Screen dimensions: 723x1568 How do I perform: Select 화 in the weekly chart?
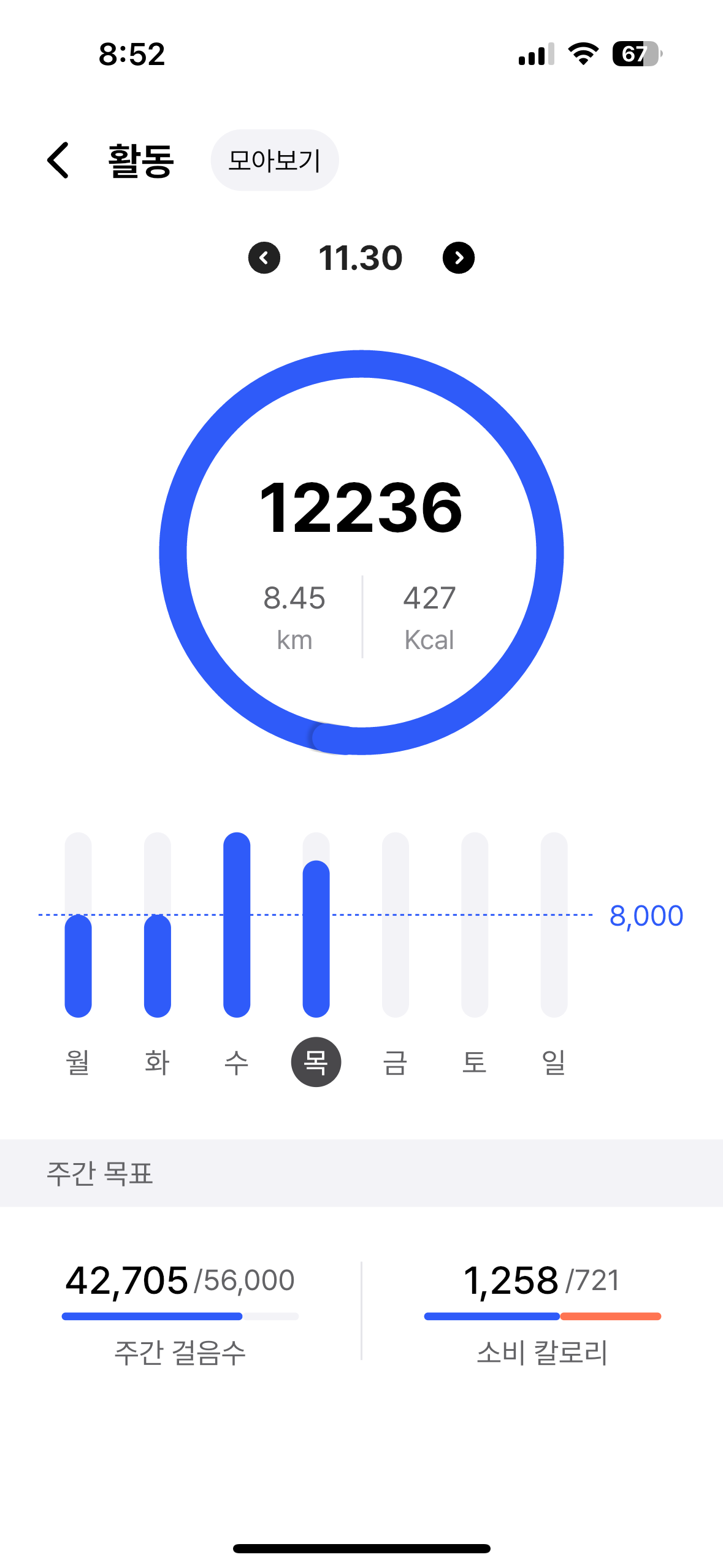click(x=158, y=1062)
